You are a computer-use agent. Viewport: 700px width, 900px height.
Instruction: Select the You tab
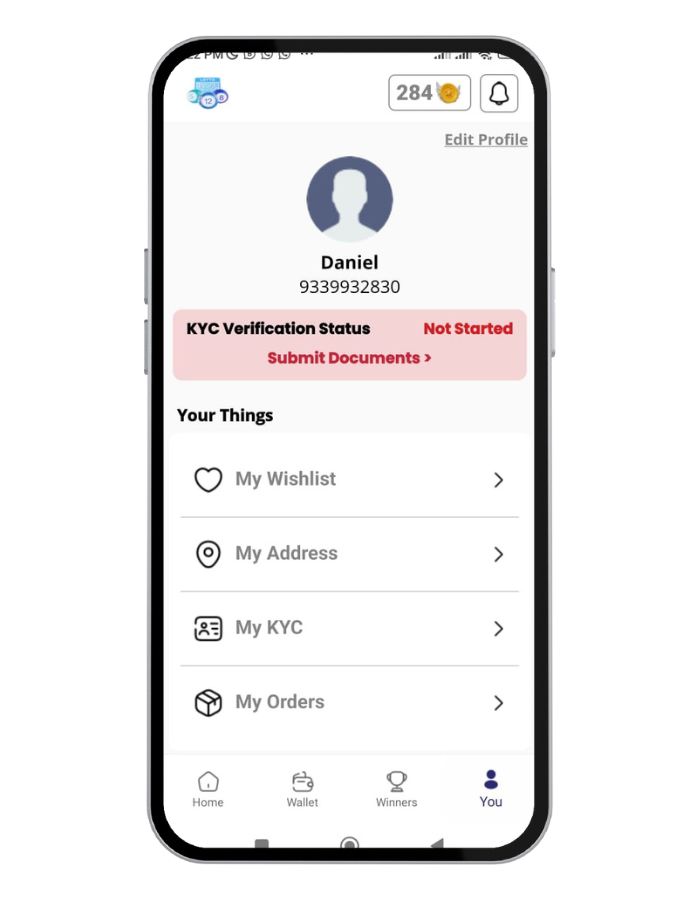click(x=490, y=789)
